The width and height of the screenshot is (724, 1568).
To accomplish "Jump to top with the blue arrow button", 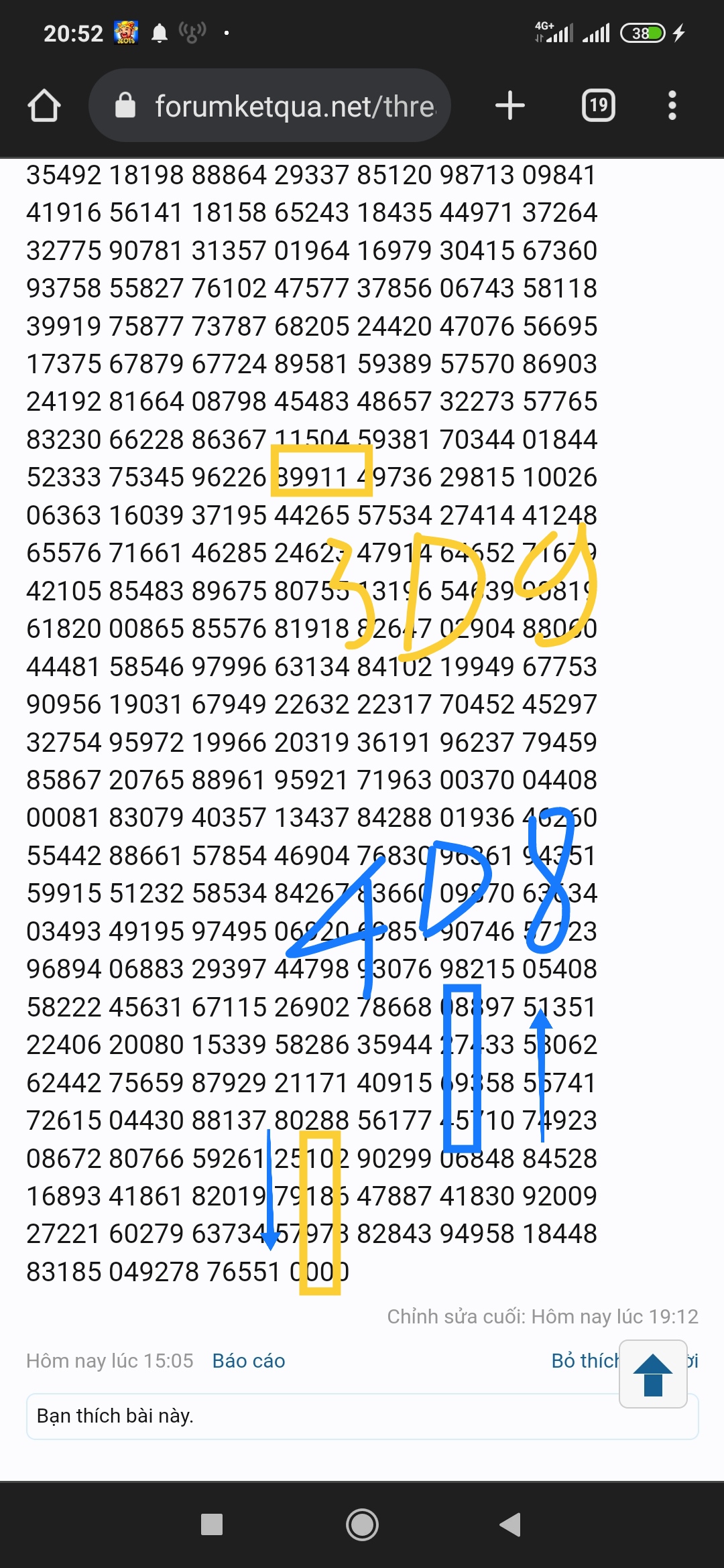I will (x=653, y=1374).
